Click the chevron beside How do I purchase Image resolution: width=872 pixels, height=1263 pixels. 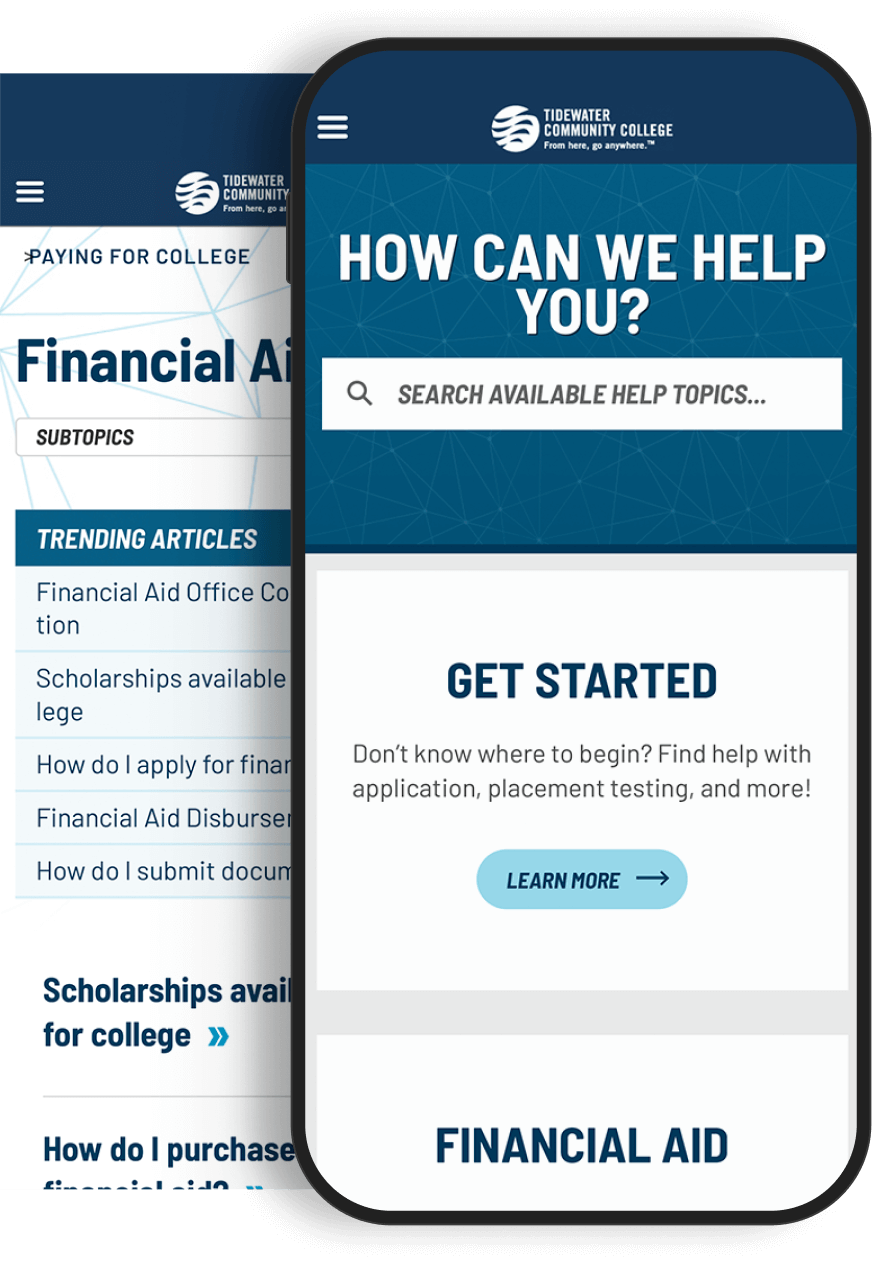255,1189
